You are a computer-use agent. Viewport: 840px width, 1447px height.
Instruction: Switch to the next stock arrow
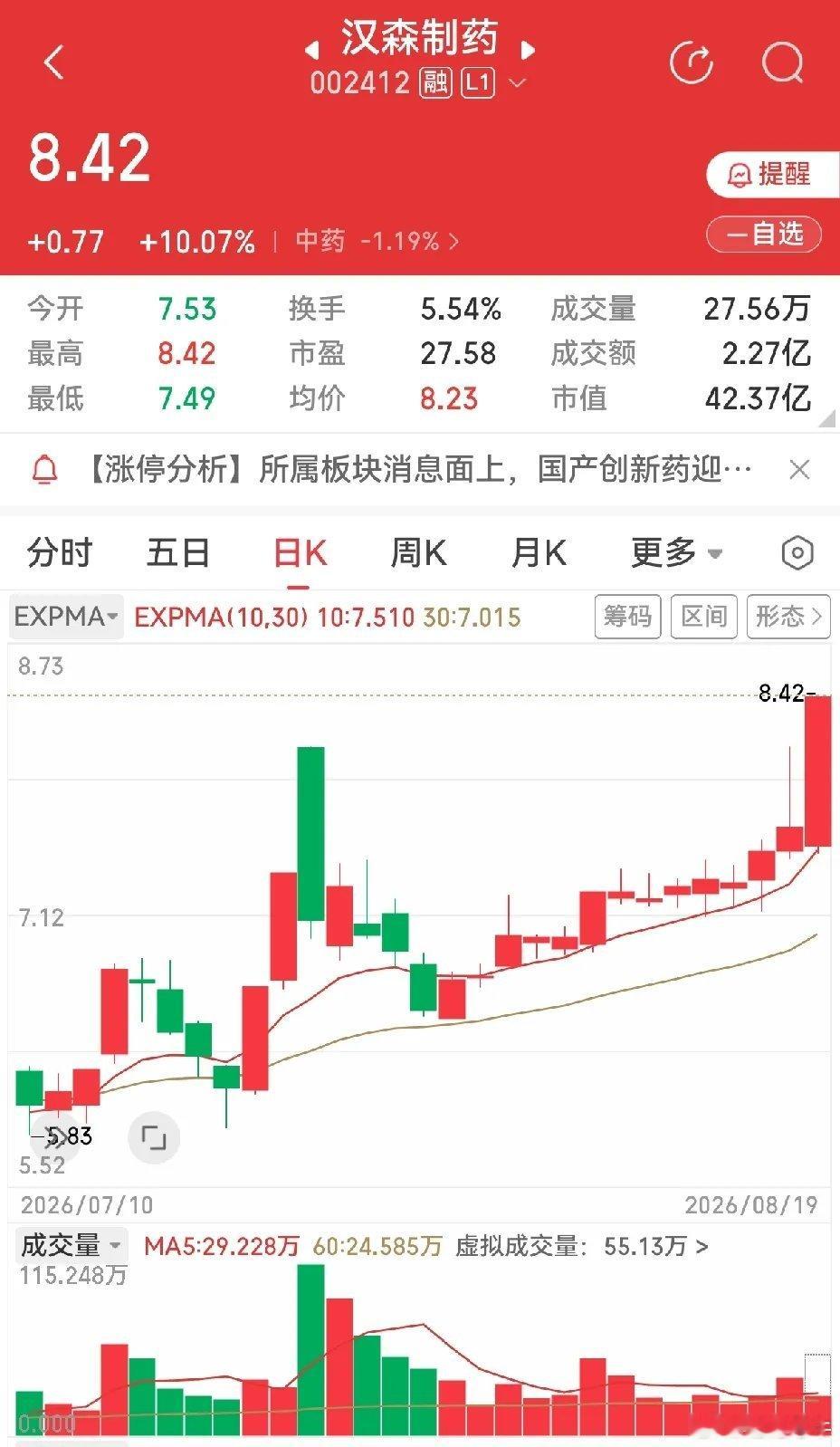[528, 49]
